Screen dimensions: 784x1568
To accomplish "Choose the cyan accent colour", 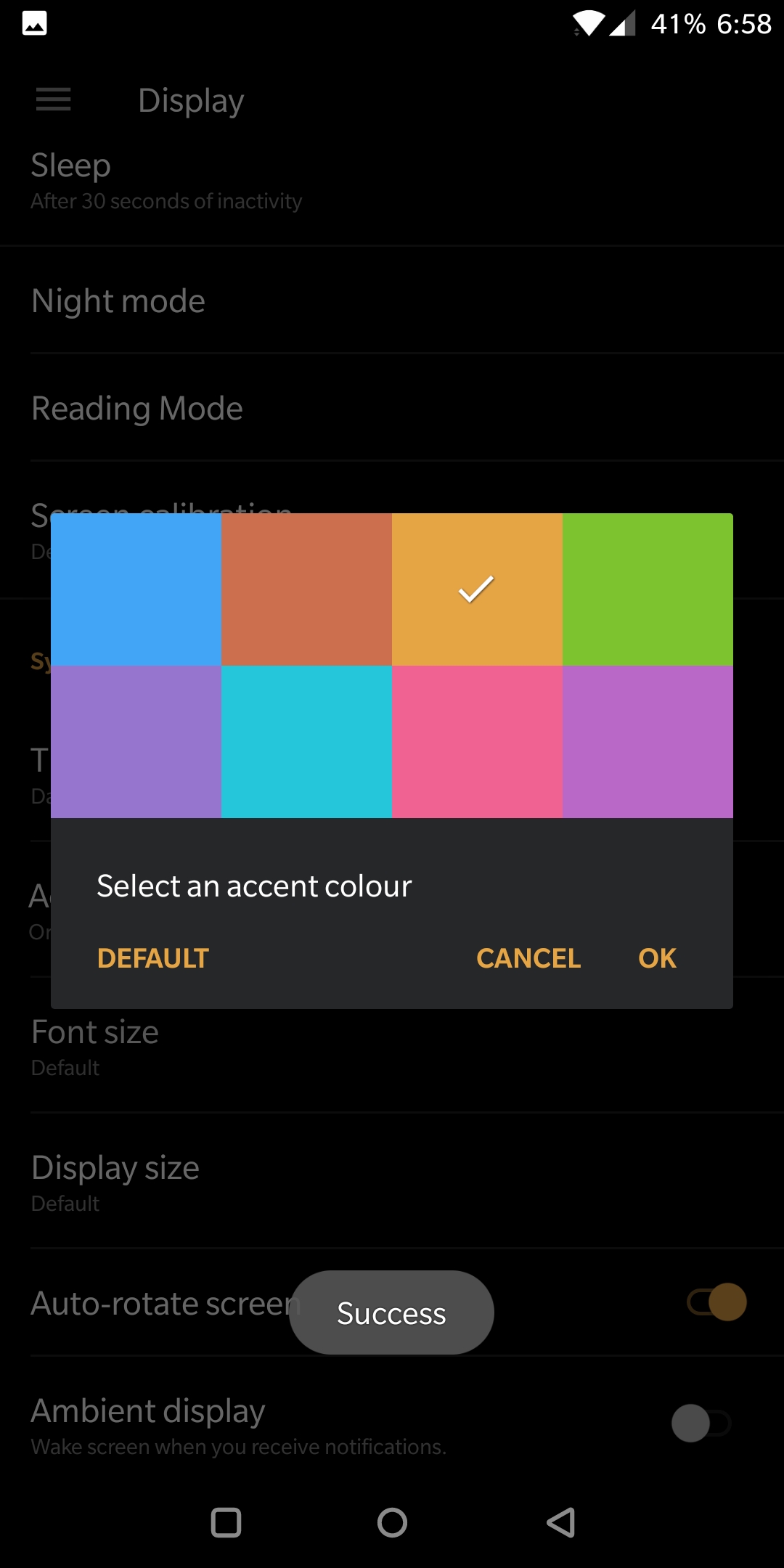I will click(306, 742).
